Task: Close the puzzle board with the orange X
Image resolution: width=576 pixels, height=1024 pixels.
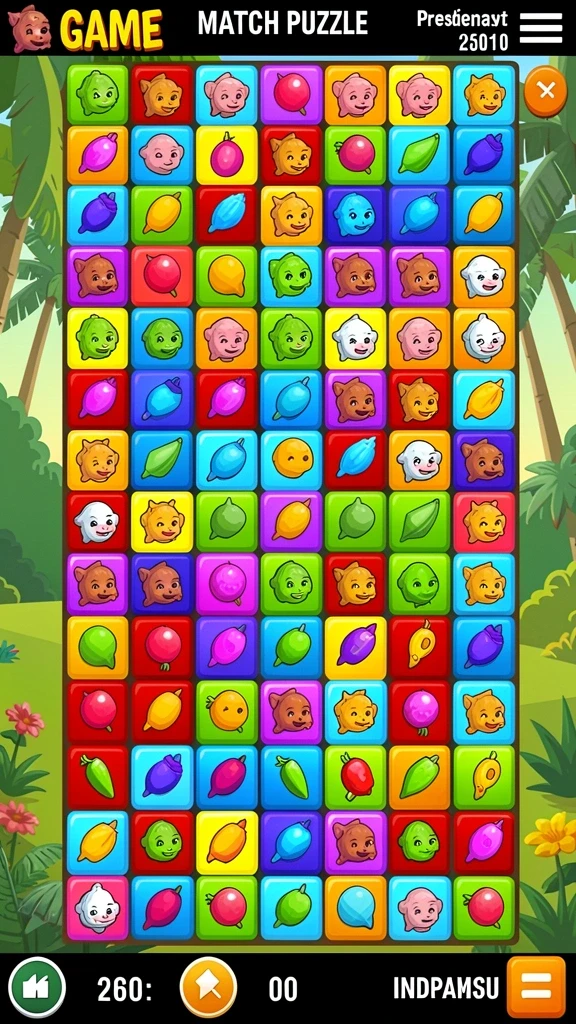Action: tap(545, 91)
